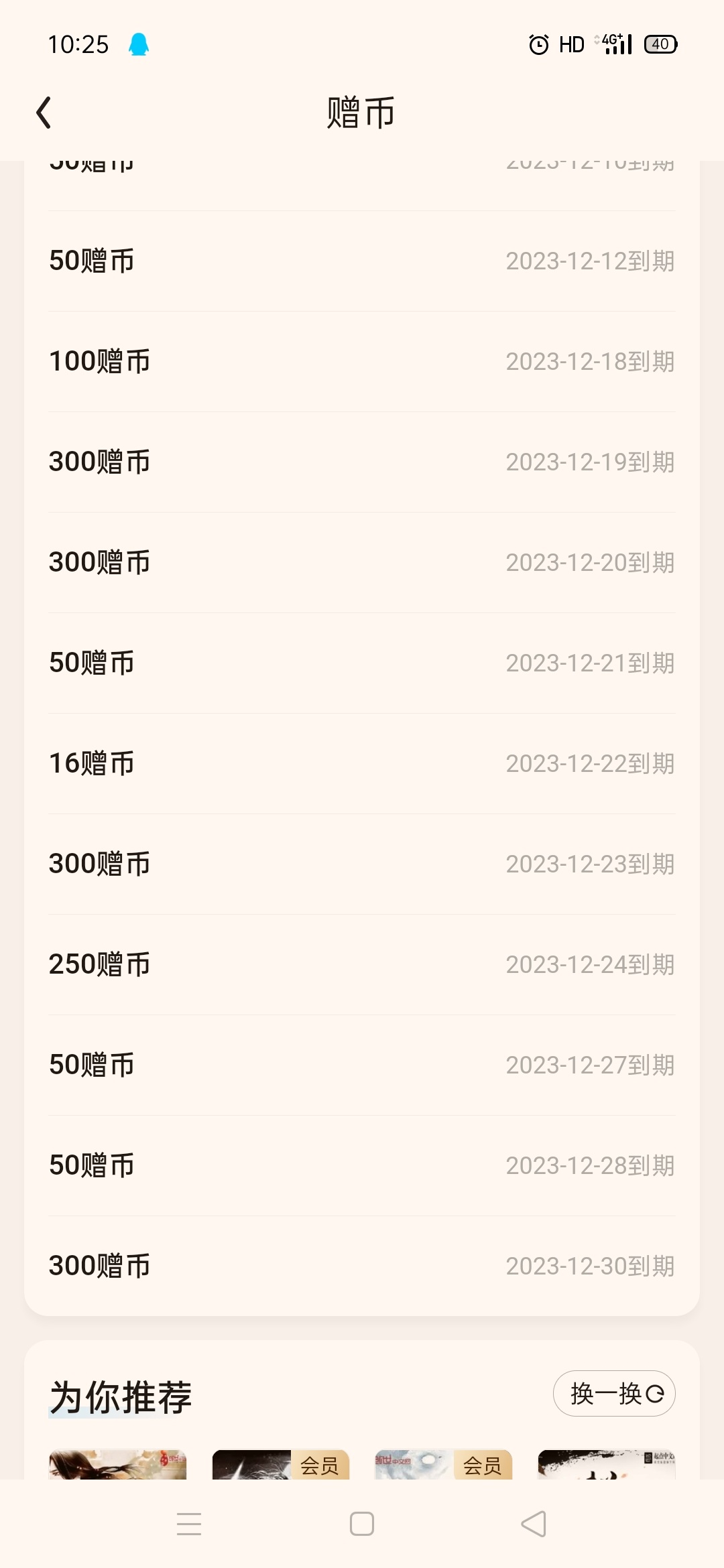Open the second recommended book with 会员 badge
The image size is (724, 1568).
(281, 1465)
